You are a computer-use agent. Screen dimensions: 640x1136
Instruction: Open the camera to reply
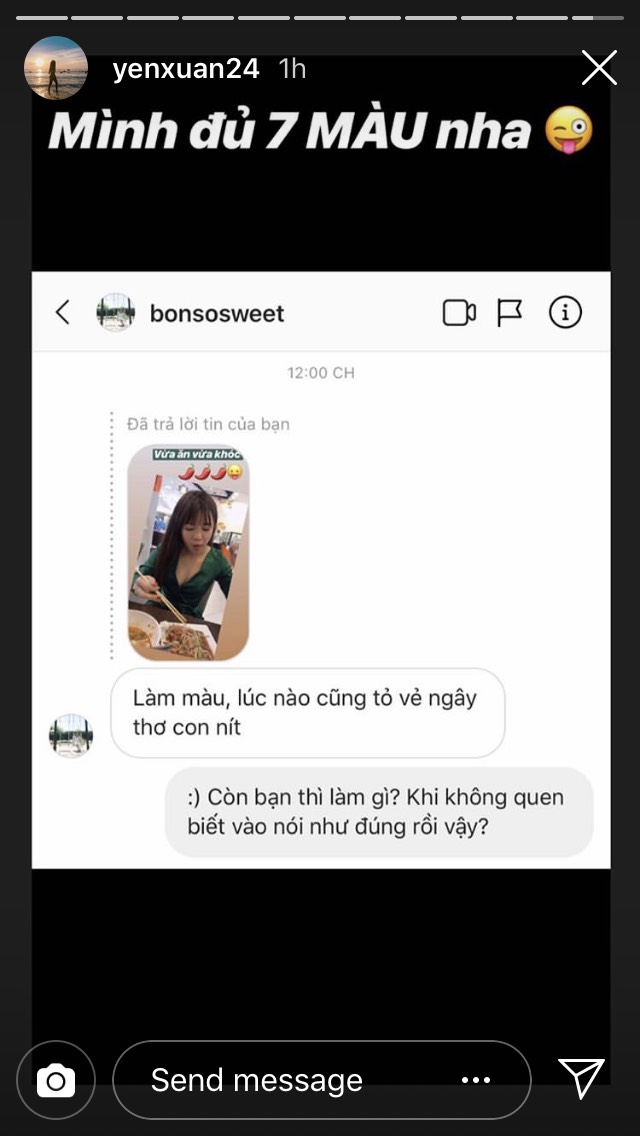pos(56,1080)
